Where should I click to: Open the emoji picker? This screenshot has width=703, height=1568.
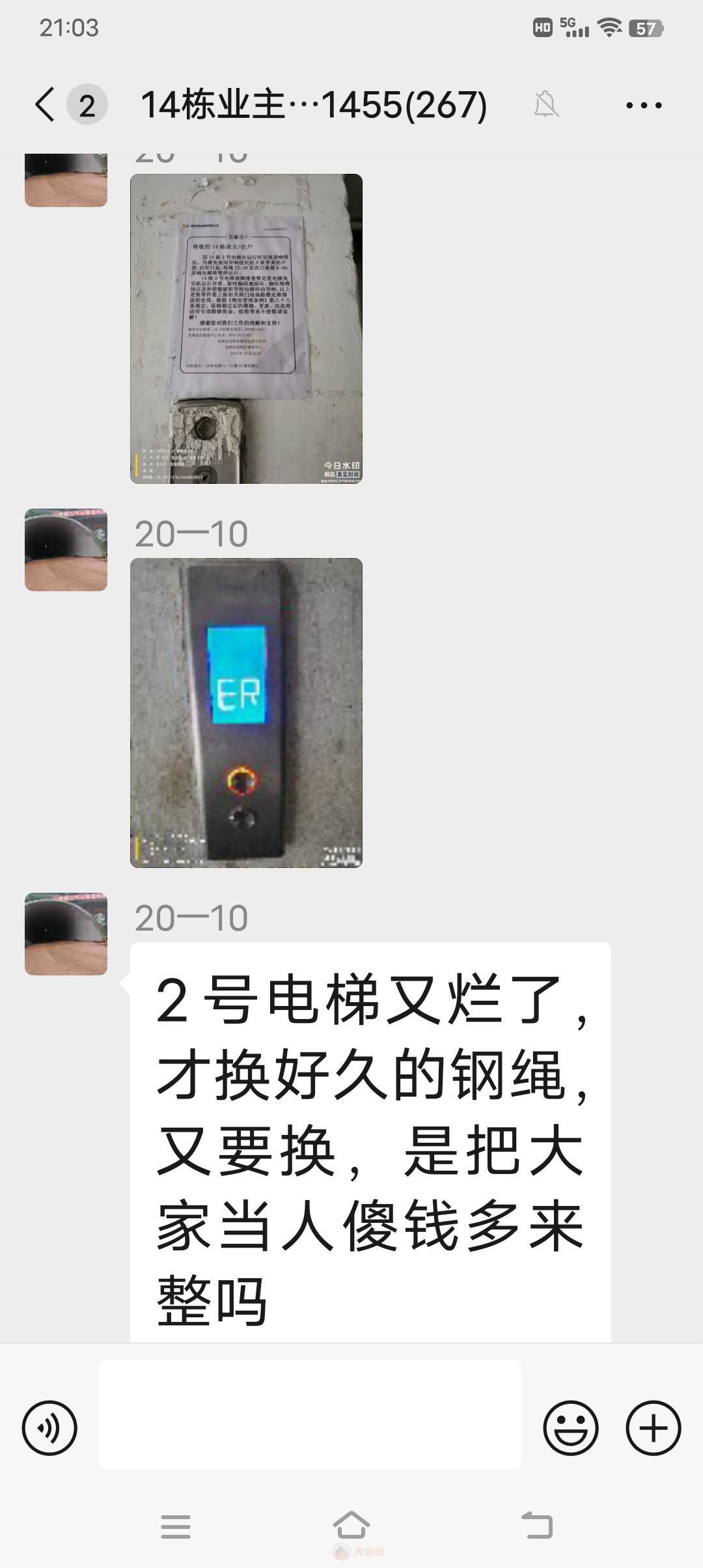pyautogui.click(x=571, y=1428)
